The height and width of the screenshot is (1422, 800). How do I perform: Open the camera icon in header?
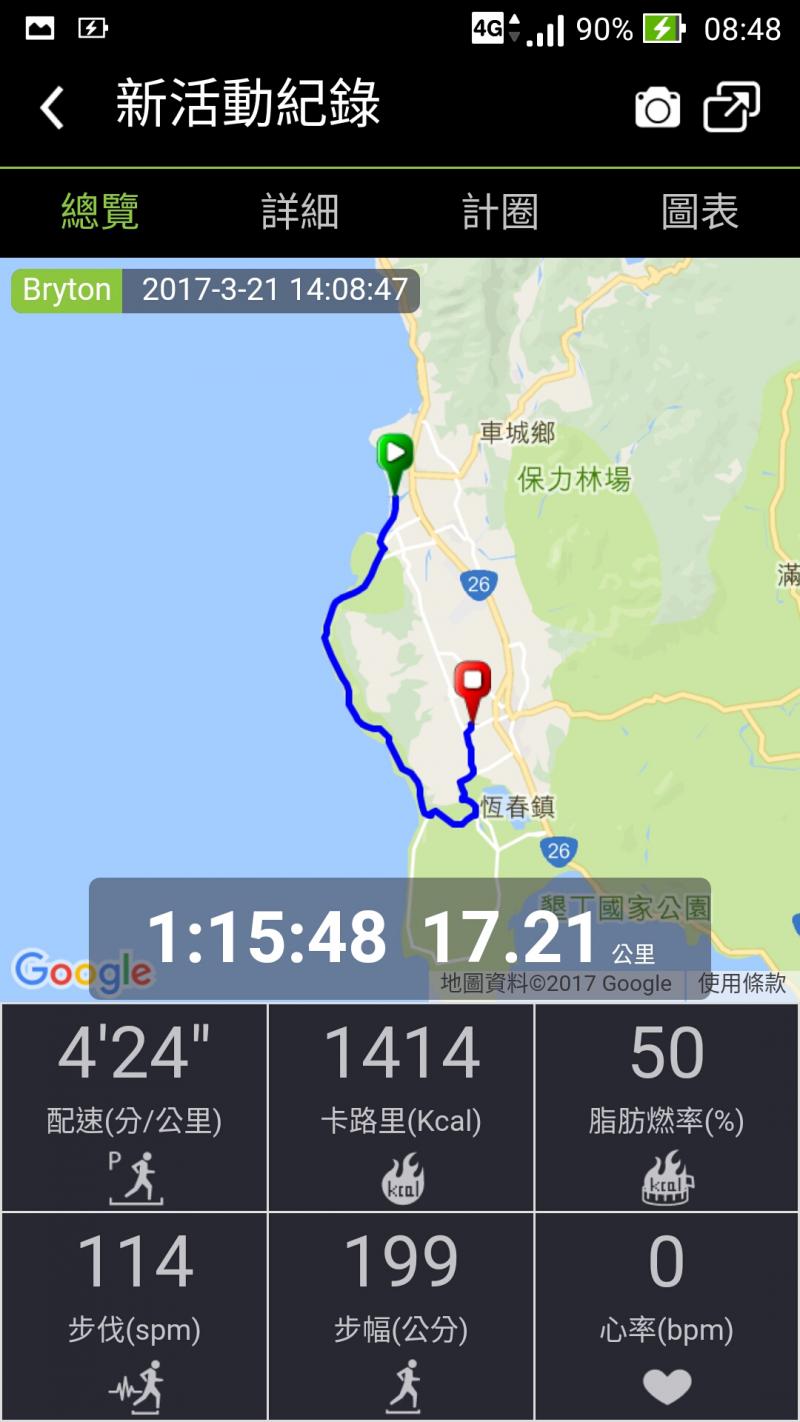click(x=657, y=107)
